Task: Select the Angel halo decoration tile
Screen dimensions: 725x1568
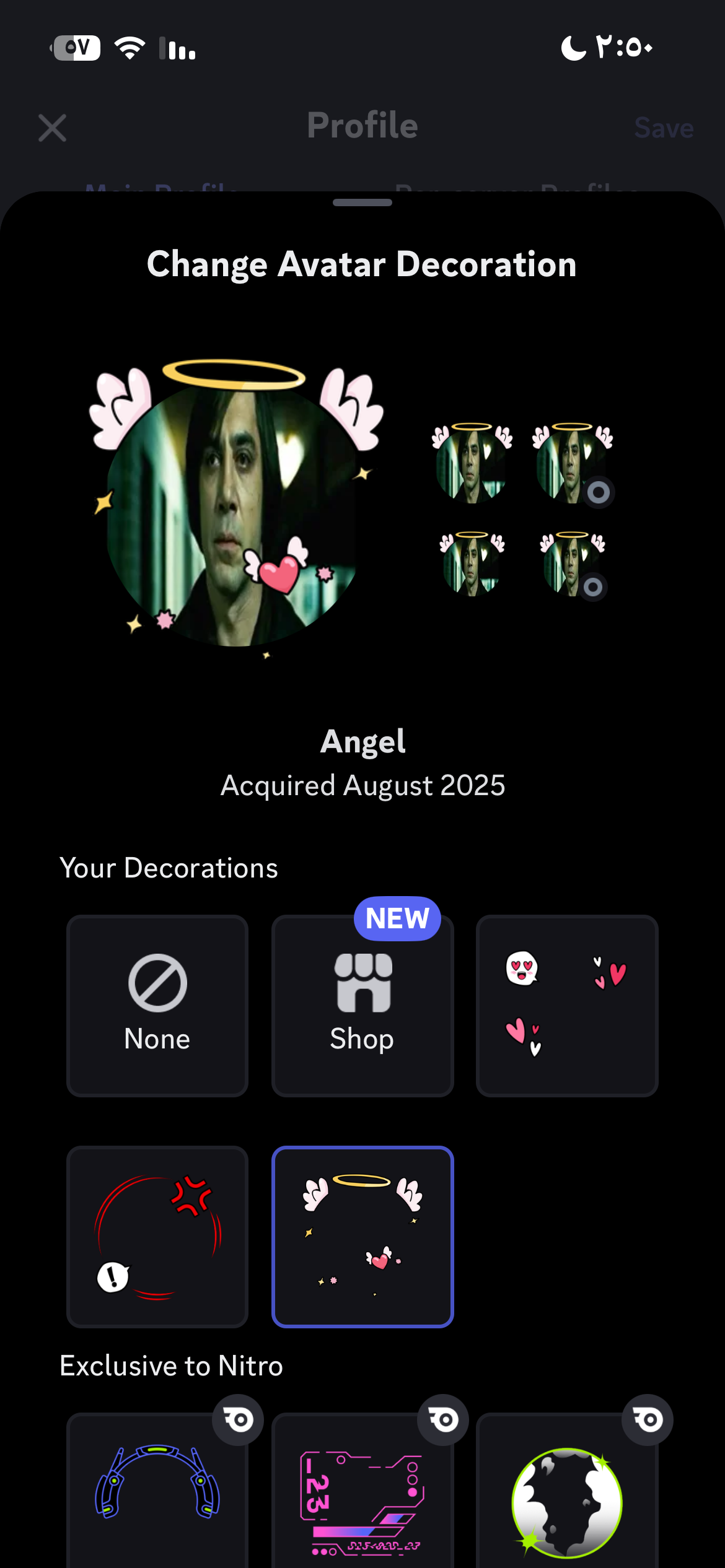Action: pyautogui.click(x=362, y=1237)
